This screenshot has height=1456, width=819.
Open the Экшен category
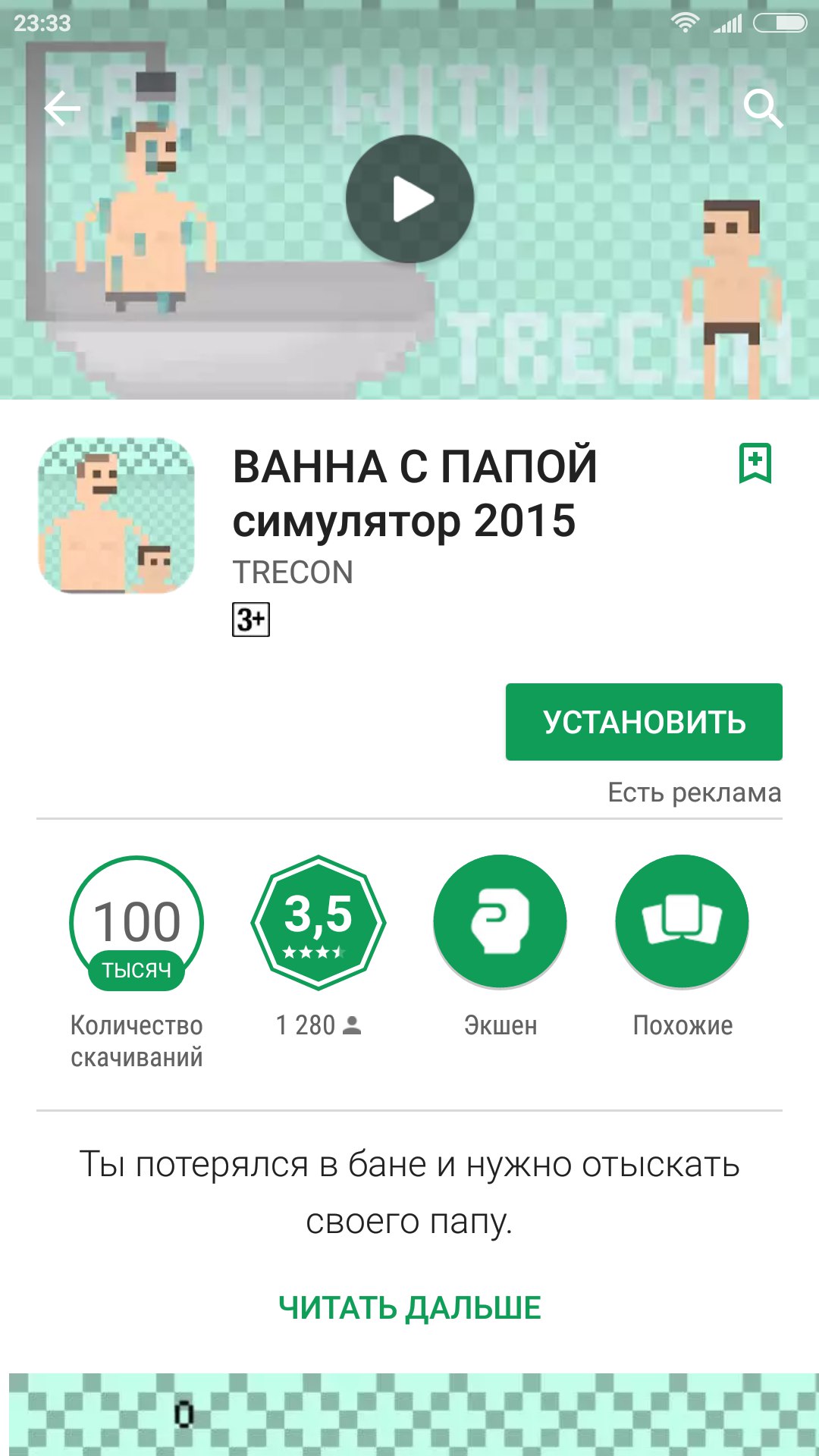pyautogui.click(x=500, y=922)
